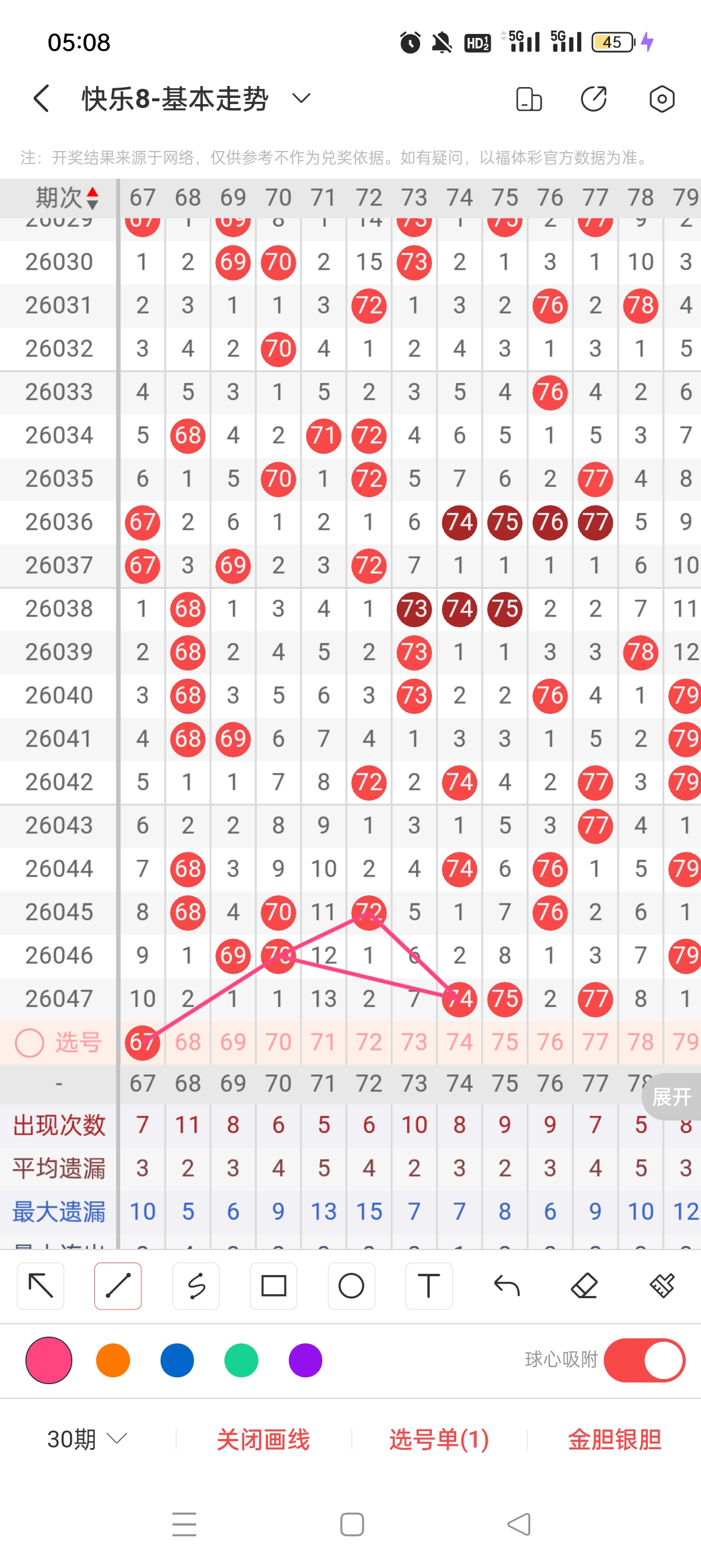Open the 30期 period count dropdown
This screenshot has width=701, height=1568.
pos(87,1439)
